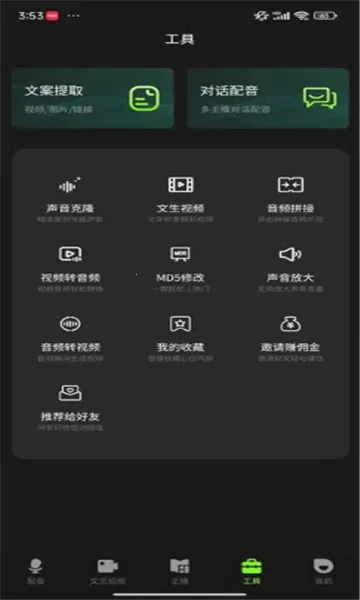Image resolution: width=360 pixels, height=600 pixels.
Task: Open the 文案提取 card
Action: pyautogui.click(x=93, y=98)
